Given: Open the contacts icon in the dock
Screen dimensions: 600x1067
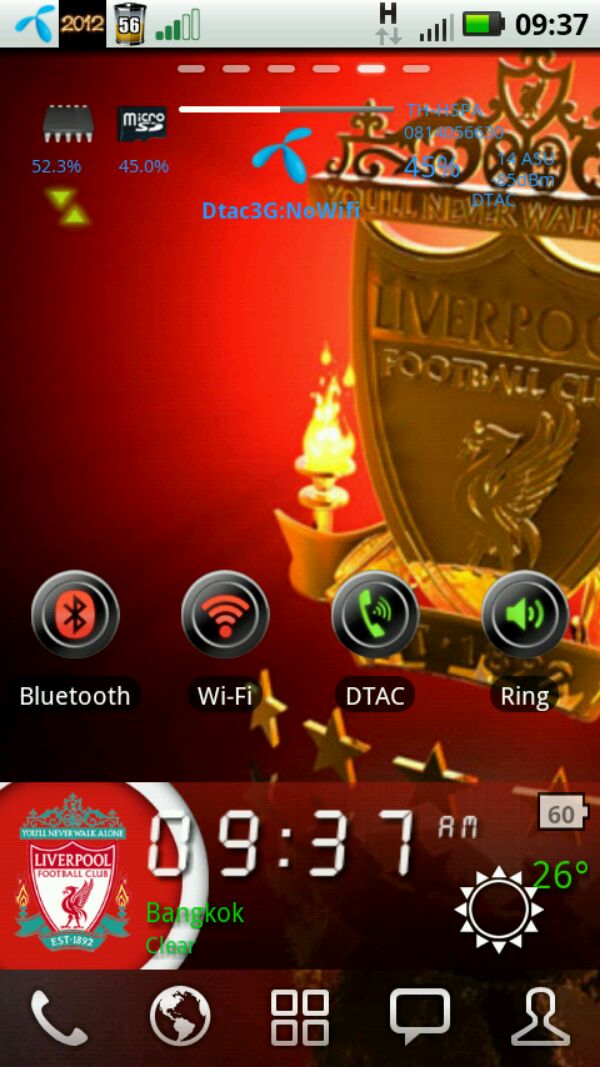Looking at the screenshot, I should click(541, 1017).
